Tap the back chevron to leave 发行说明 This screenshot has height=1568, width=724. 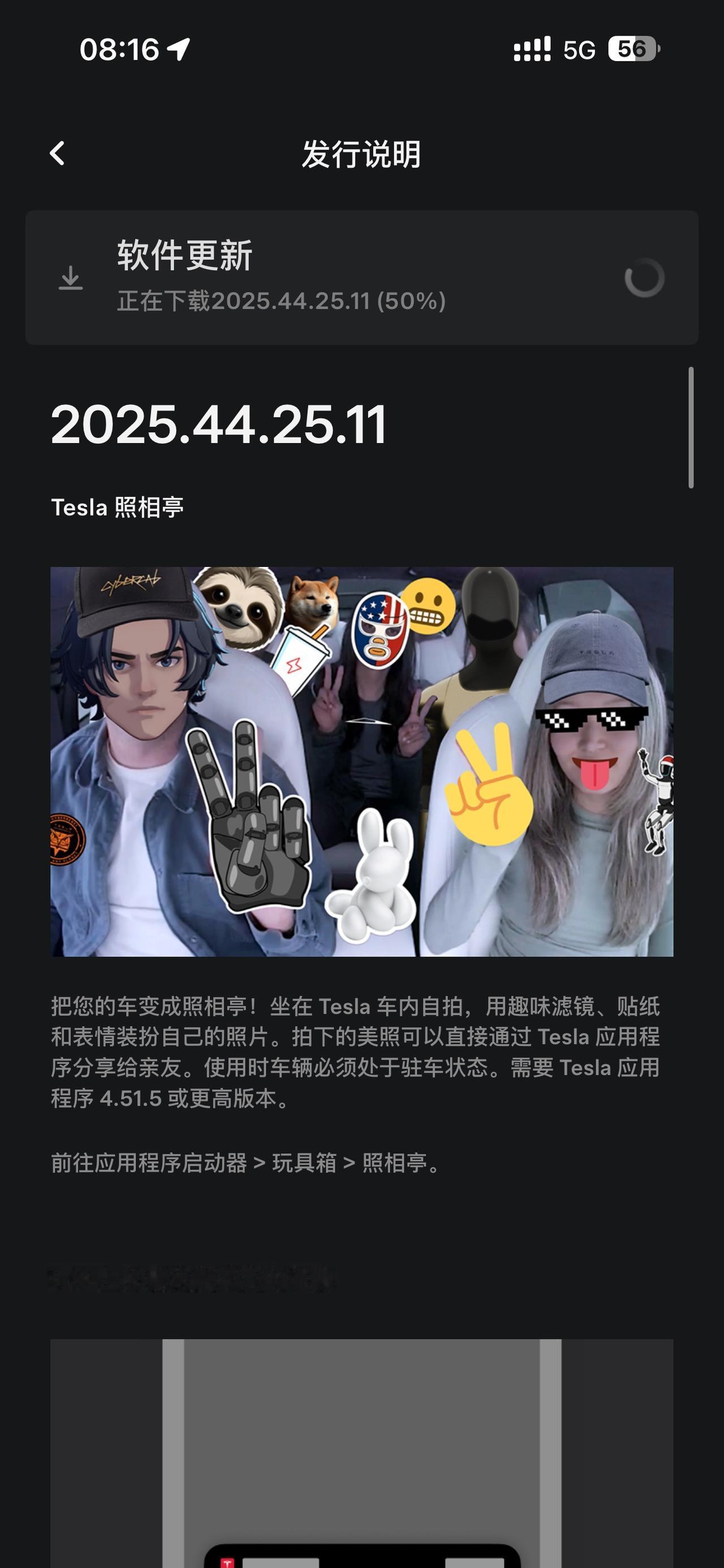[58, 154]
